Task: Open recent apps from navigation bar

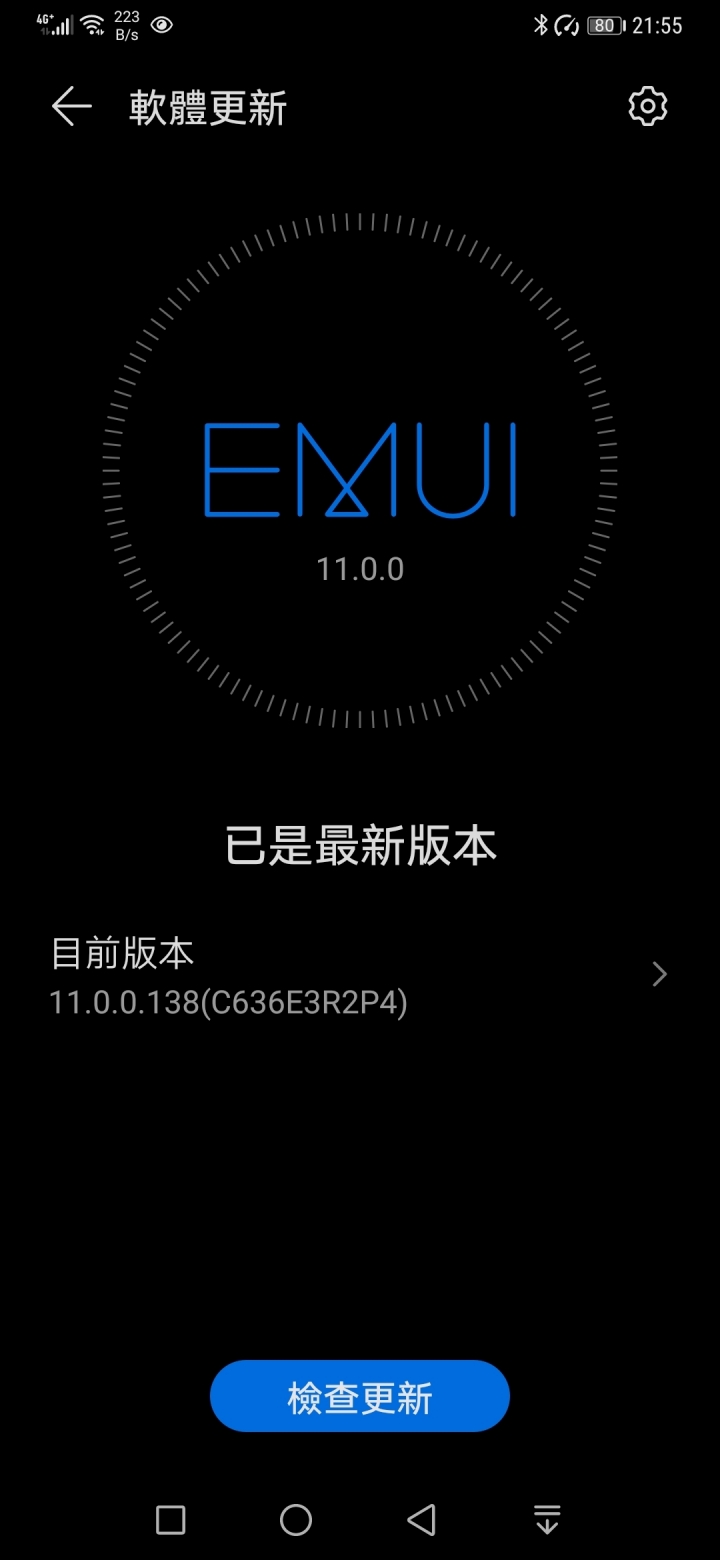Action: [171, 1520]
